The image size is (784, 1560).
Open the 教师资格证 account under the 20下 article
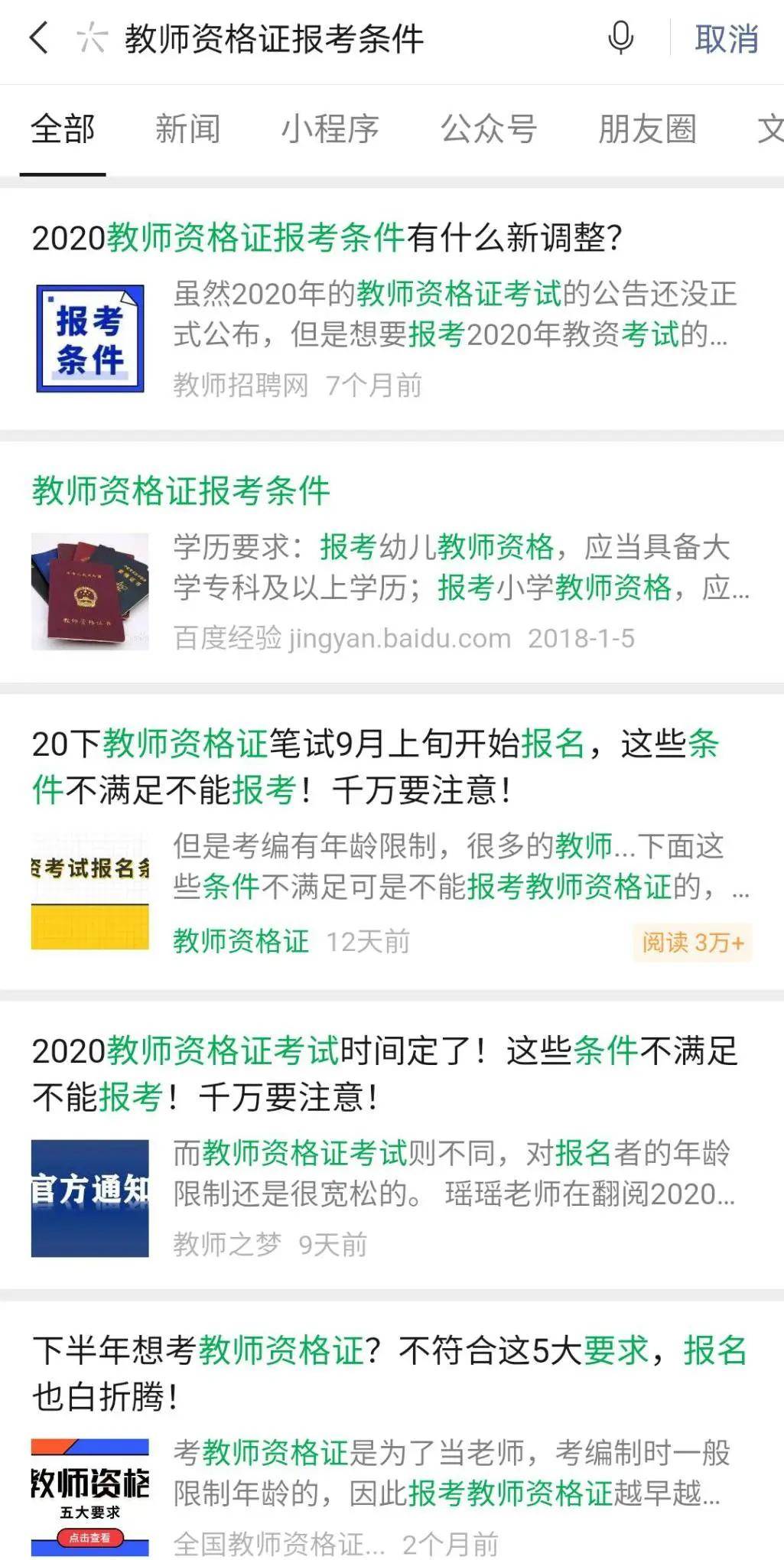pos(241,941)
